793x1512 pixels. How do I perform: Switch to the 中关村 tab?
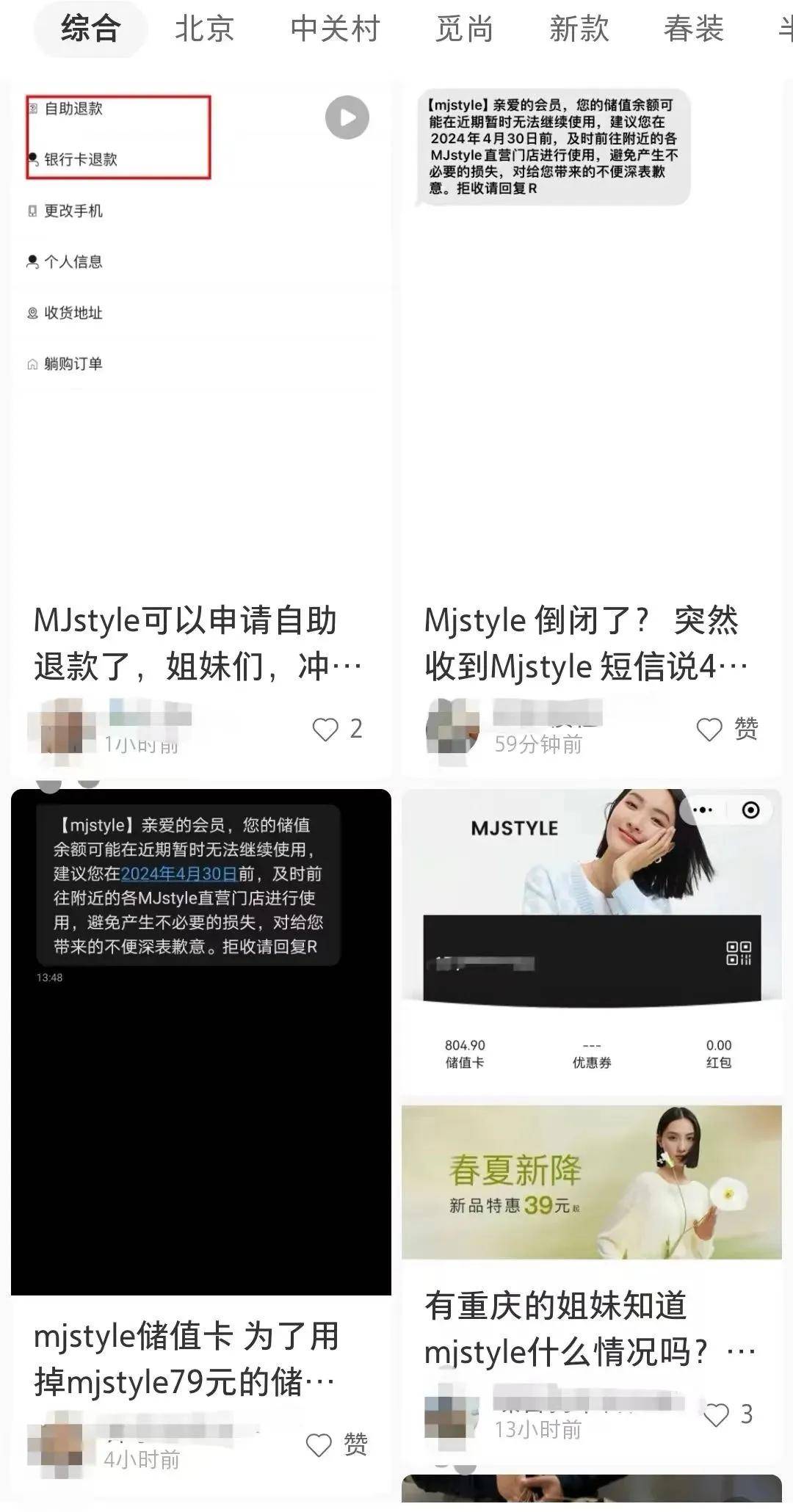[x=336, y=29]
